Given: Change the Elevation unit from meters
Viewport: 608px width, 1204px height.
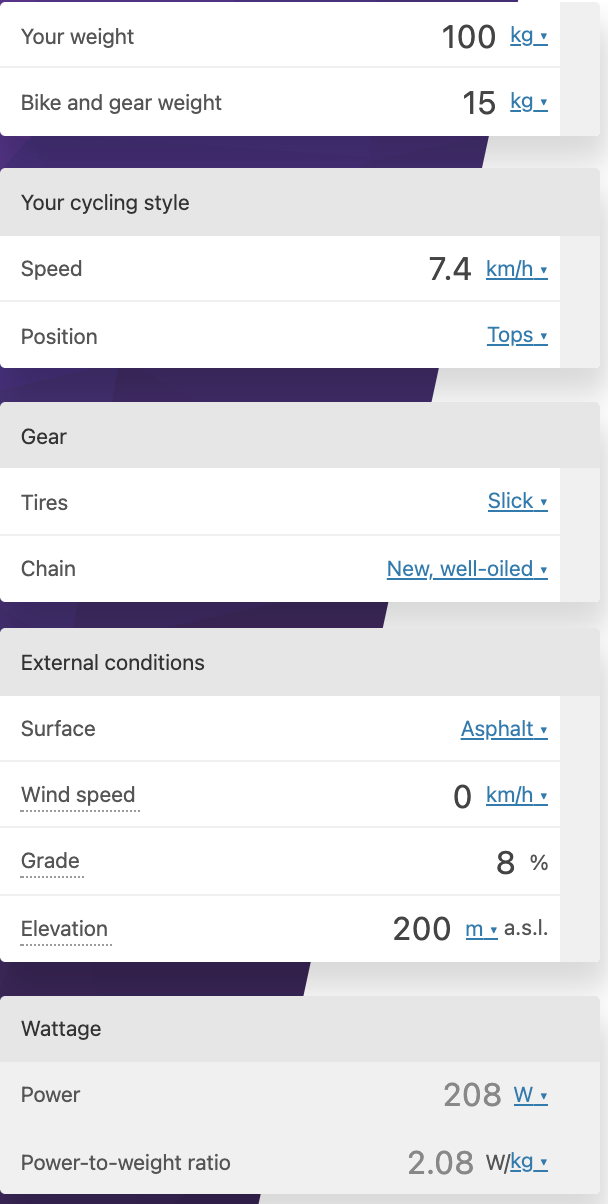Looking at the screenshot, I should pos(482,929).
